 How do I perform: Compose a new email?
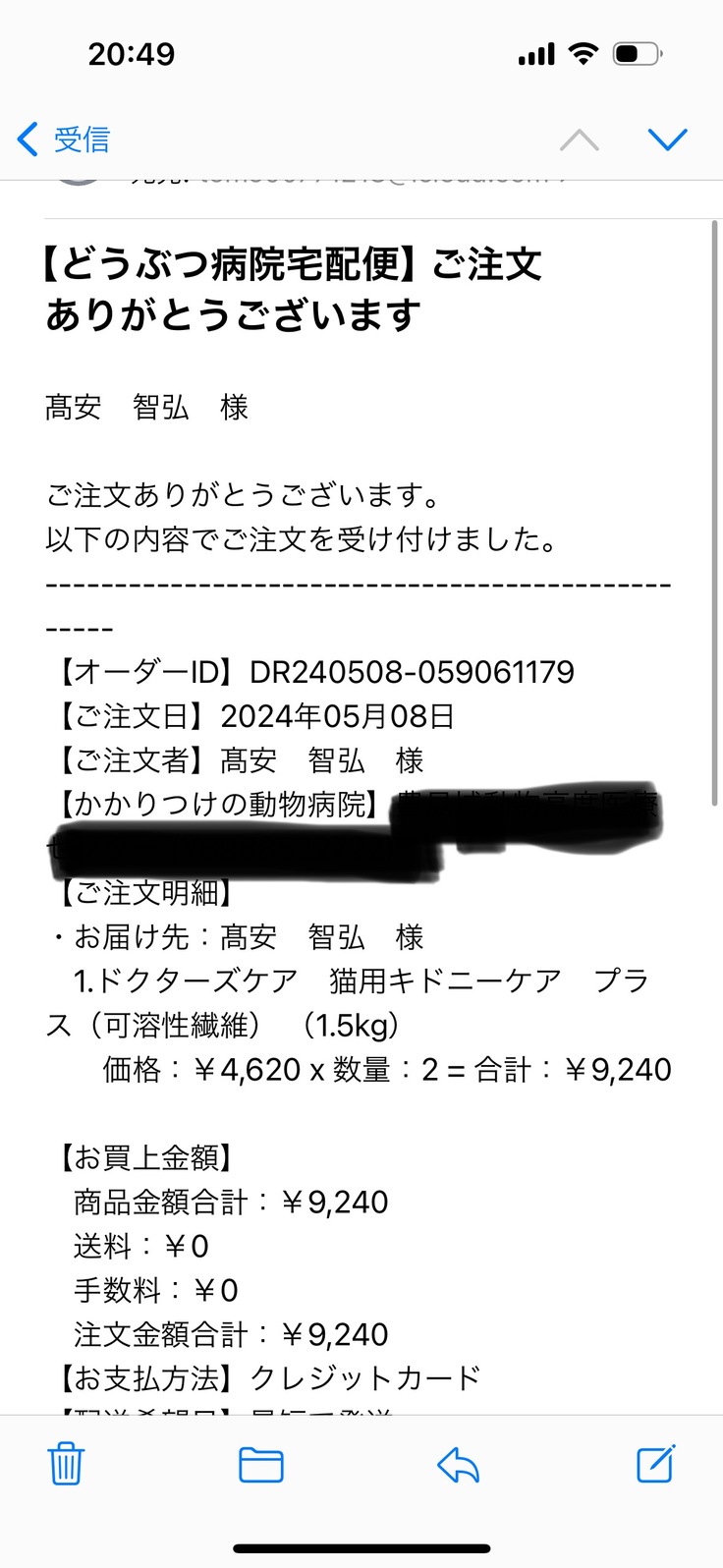[655, 1464]
